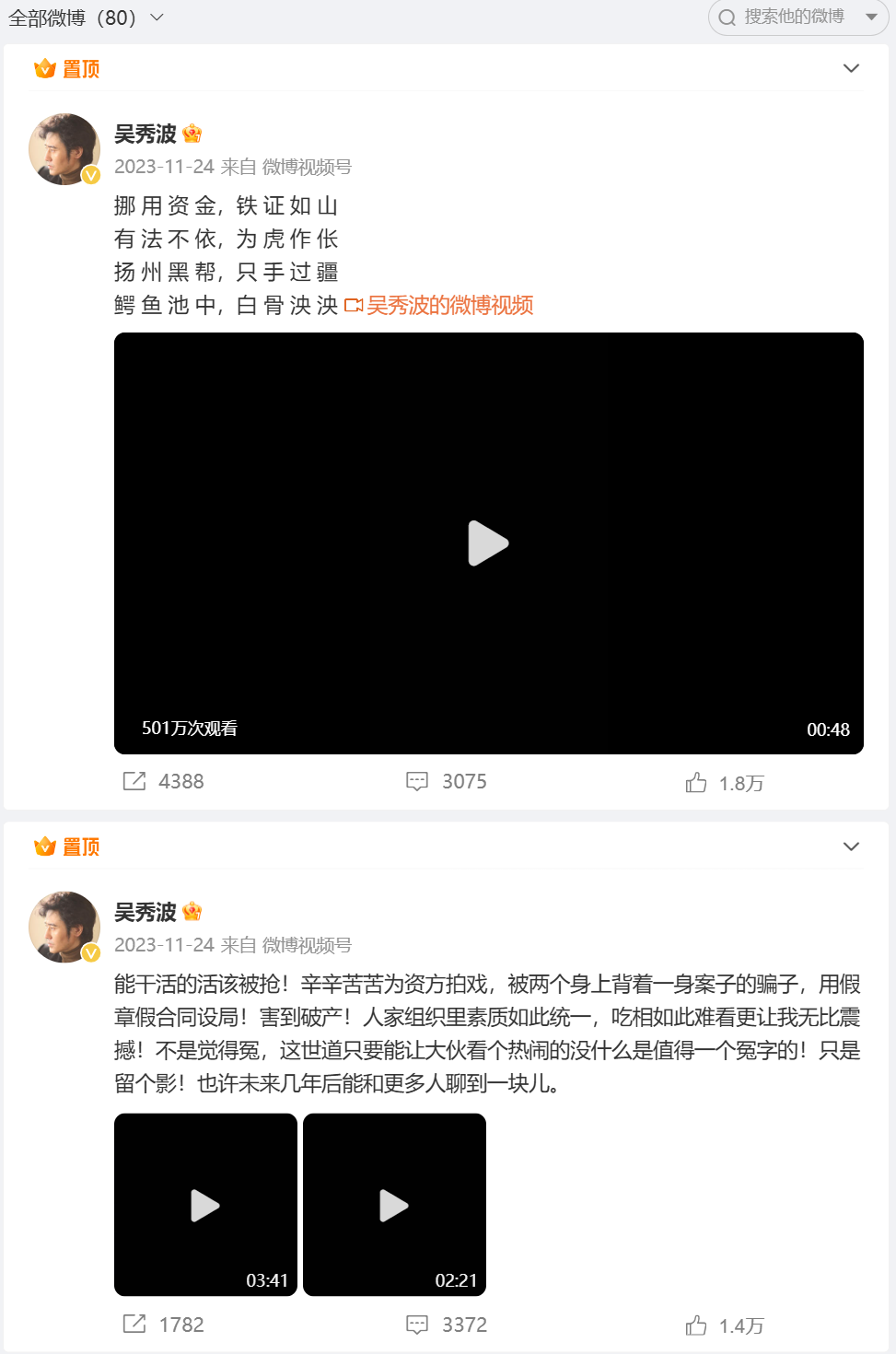This screenshot has width=896, height=1354.
Task: Play the 03:41 video thumbnail
Action: click(205, 1205)
